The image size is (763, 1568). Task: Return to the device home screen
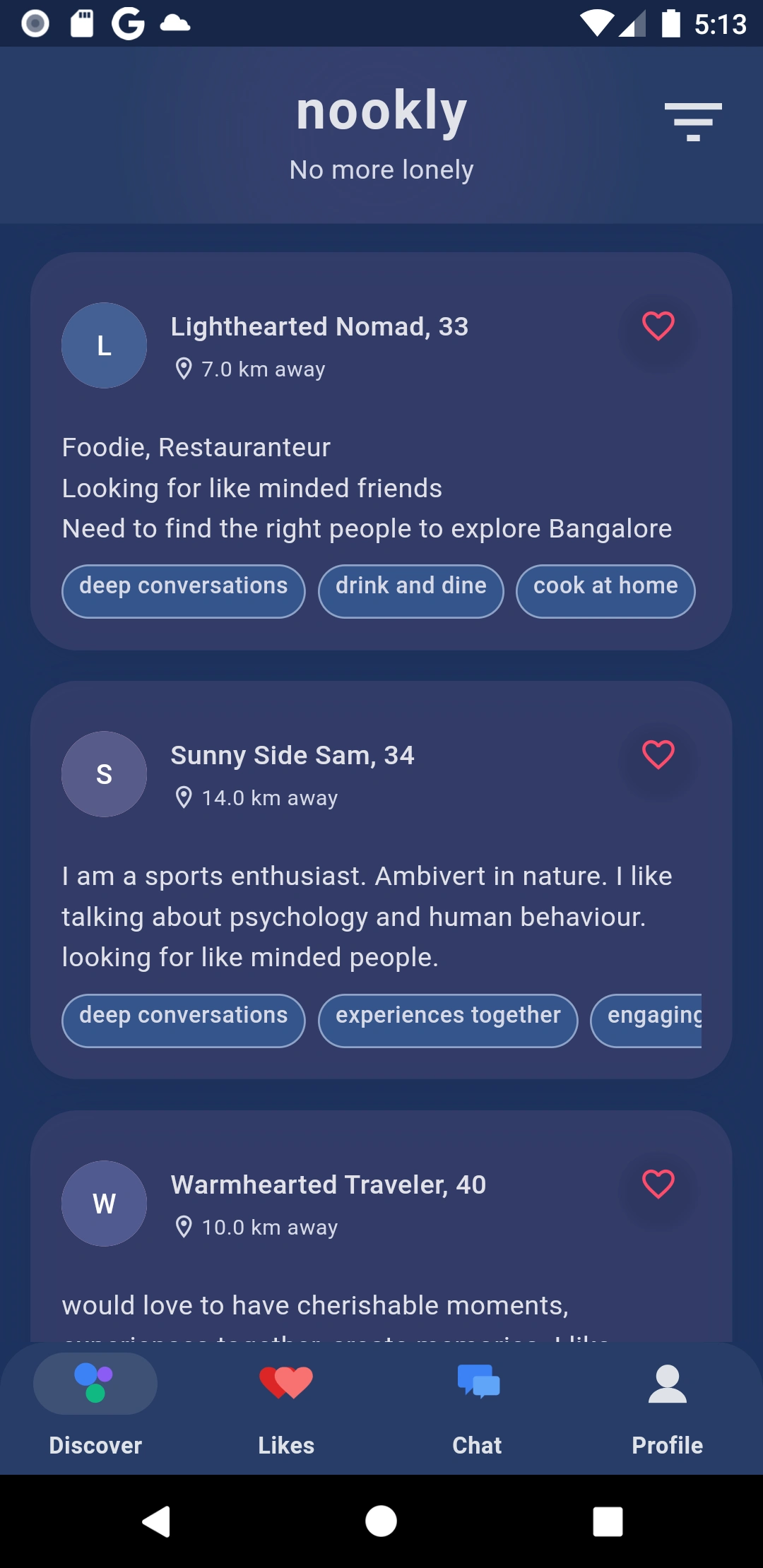(381, 1521)
